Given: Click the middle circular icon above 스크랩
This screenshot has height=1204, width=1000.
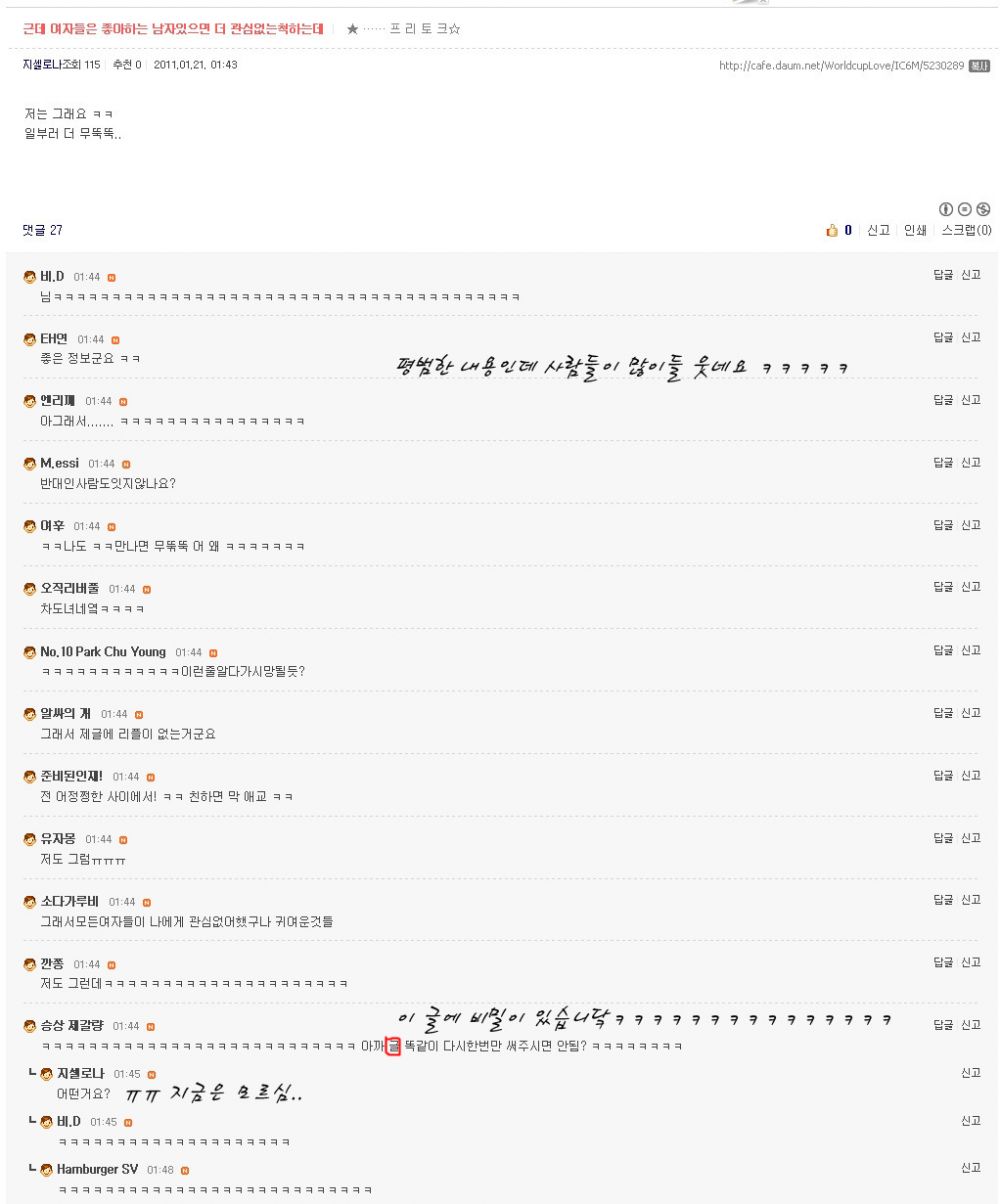Looking at the screenshot, I should (x=964, y=210).
